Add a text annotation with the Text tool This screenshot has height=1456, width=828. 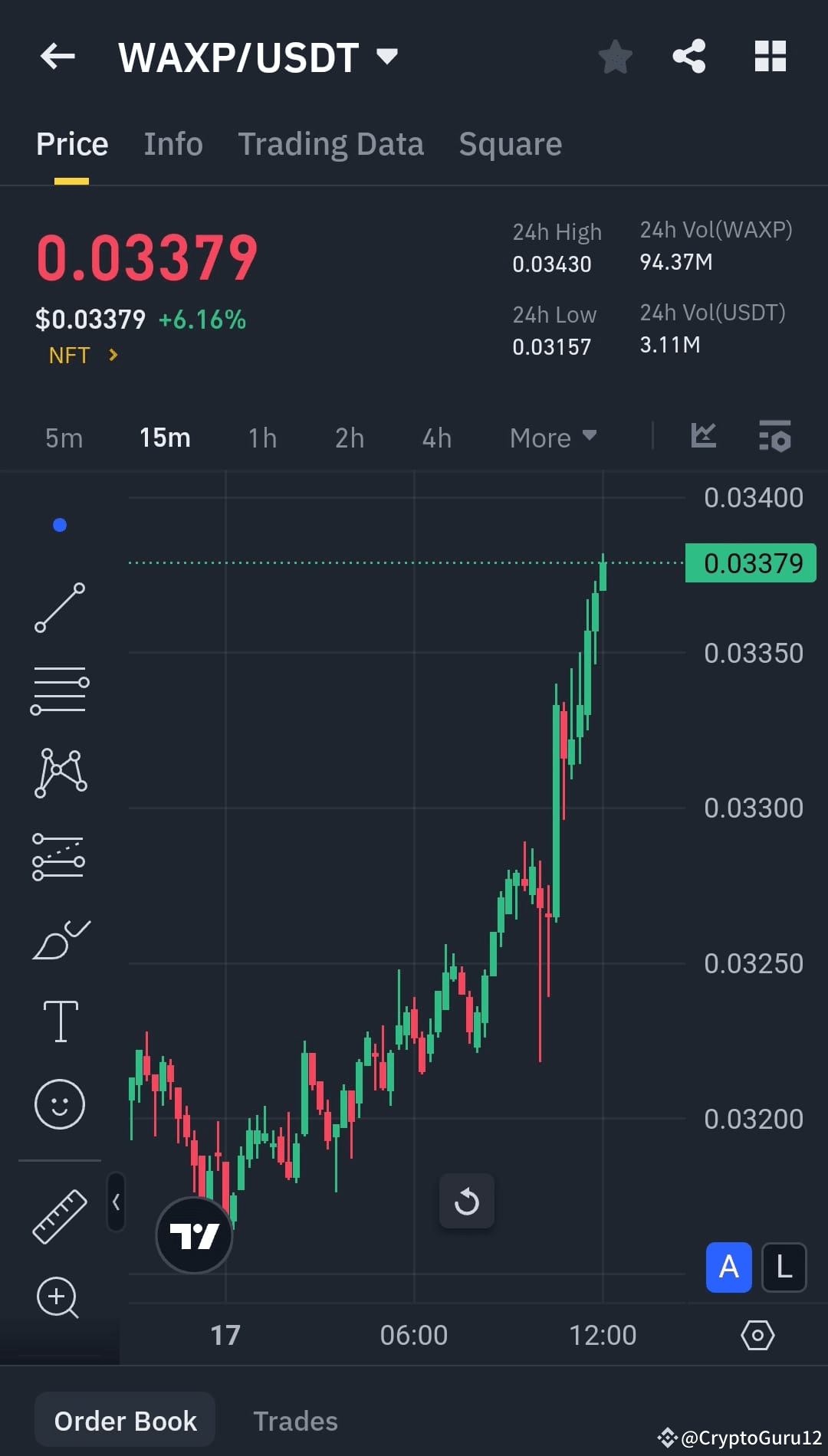pos(60,1021)
